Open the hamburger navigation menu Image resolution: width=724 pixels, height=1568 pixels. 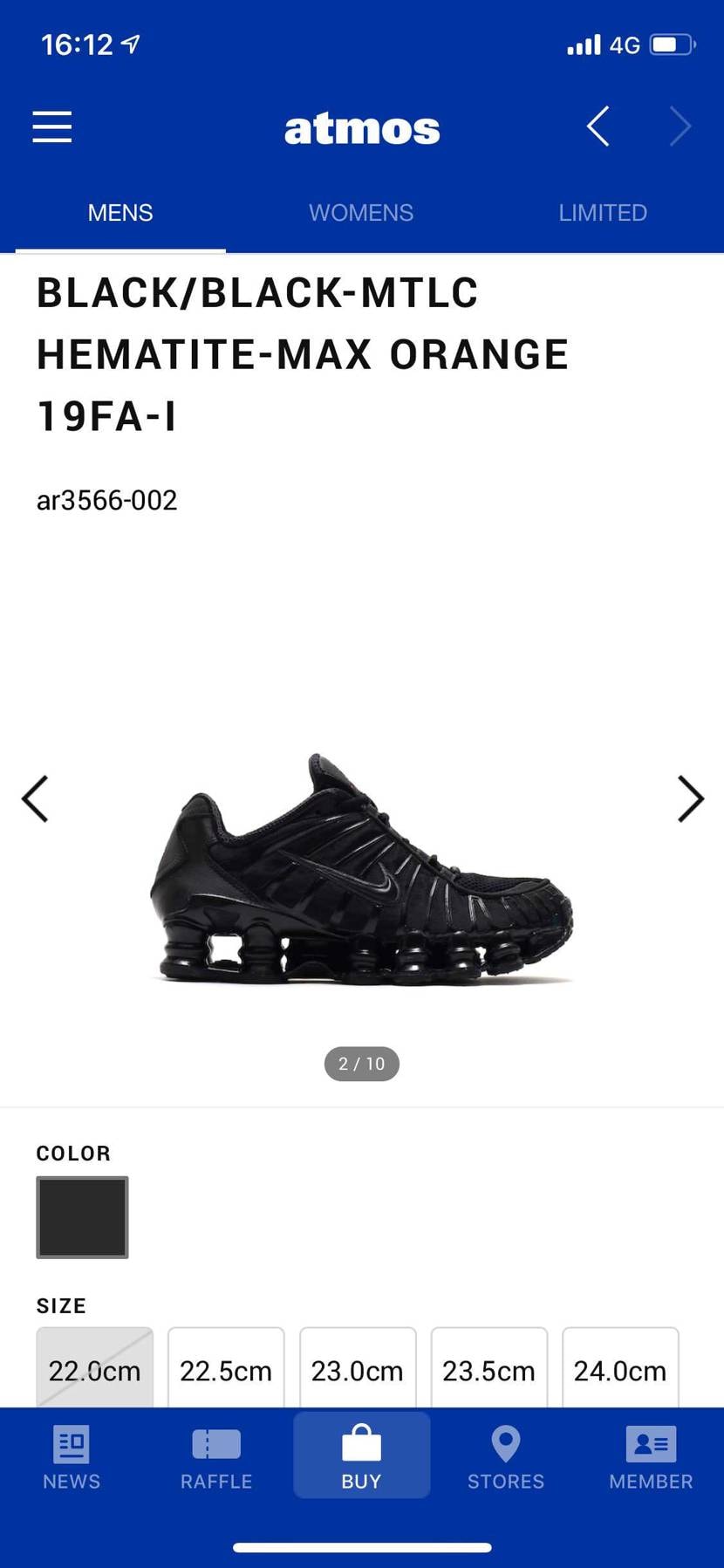(x=51, y=127)
